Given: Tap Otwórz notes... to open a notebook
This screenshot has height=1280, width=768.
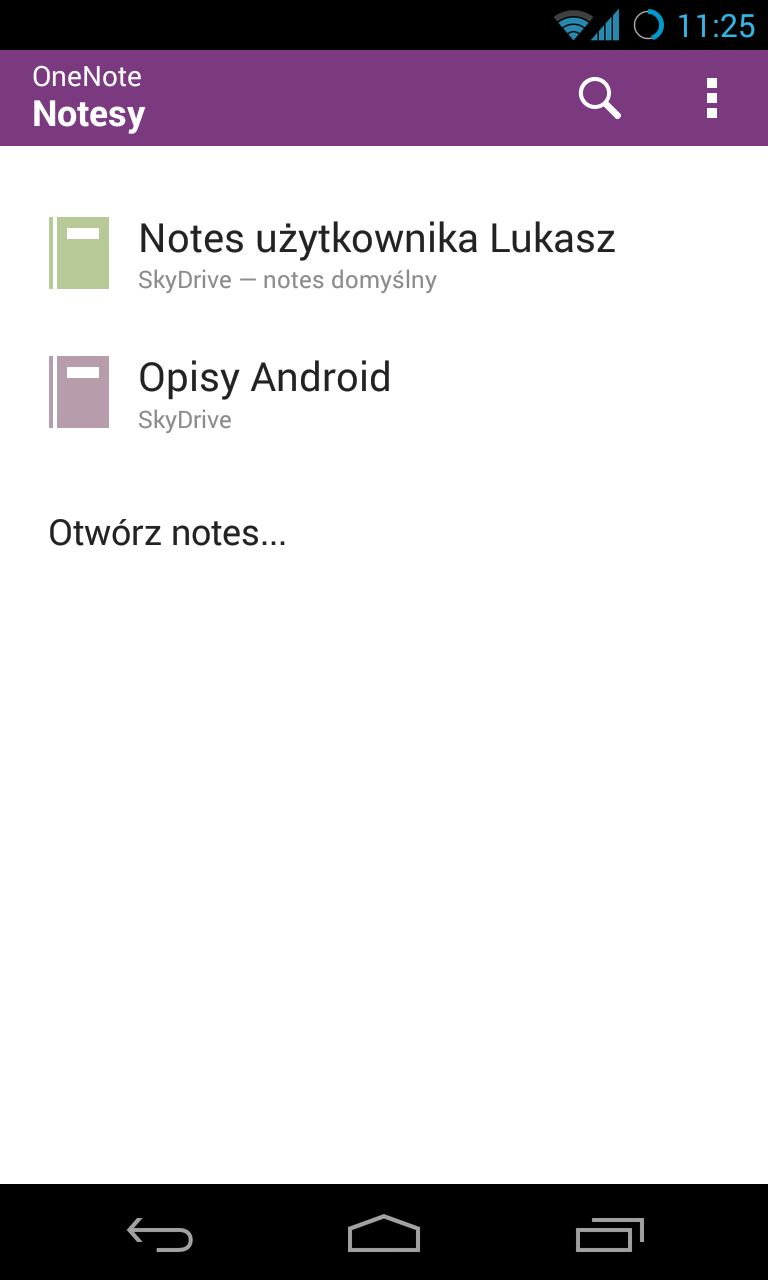Looking at the screenshot, I should [x=168, y=533].
